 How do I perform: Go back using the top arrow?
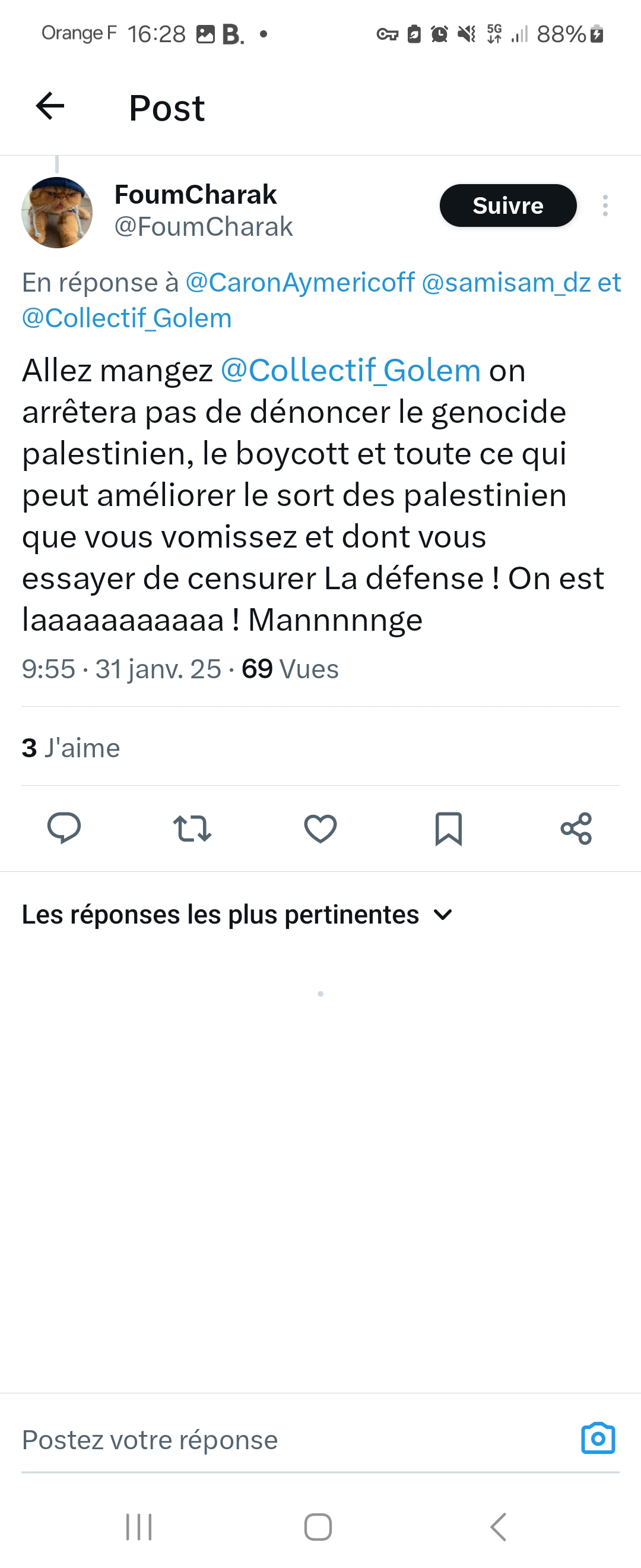[x=50, y=106]
